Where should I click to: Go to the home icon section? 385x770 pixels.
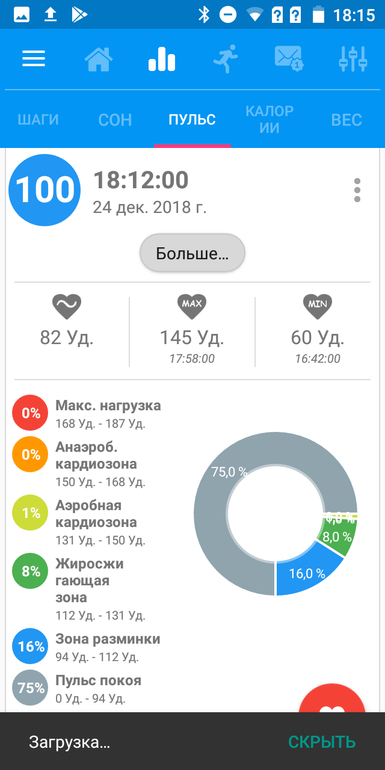[x=98, y=60]
